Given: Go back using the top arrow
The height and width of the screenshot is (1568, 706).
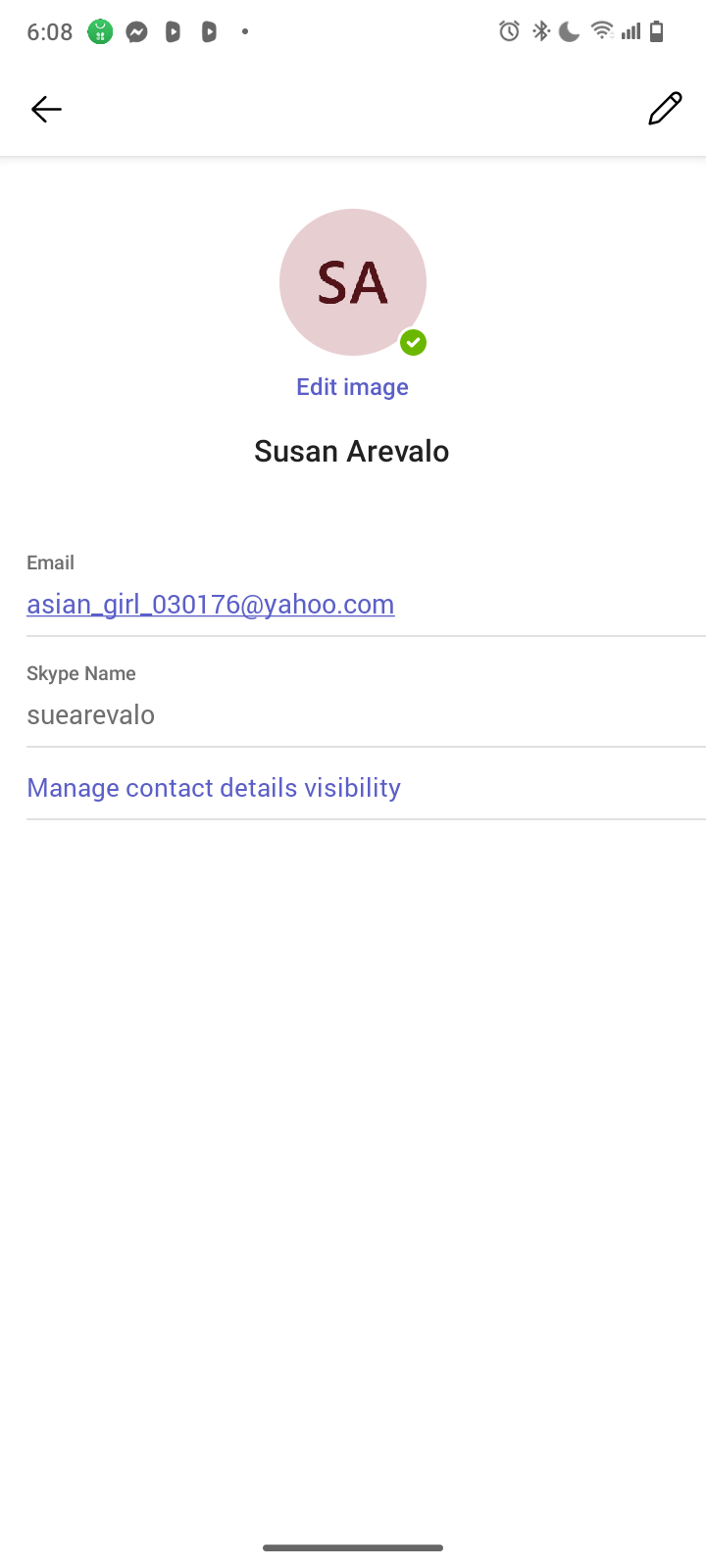Looking at the screenshot, I should coord(46,109).
